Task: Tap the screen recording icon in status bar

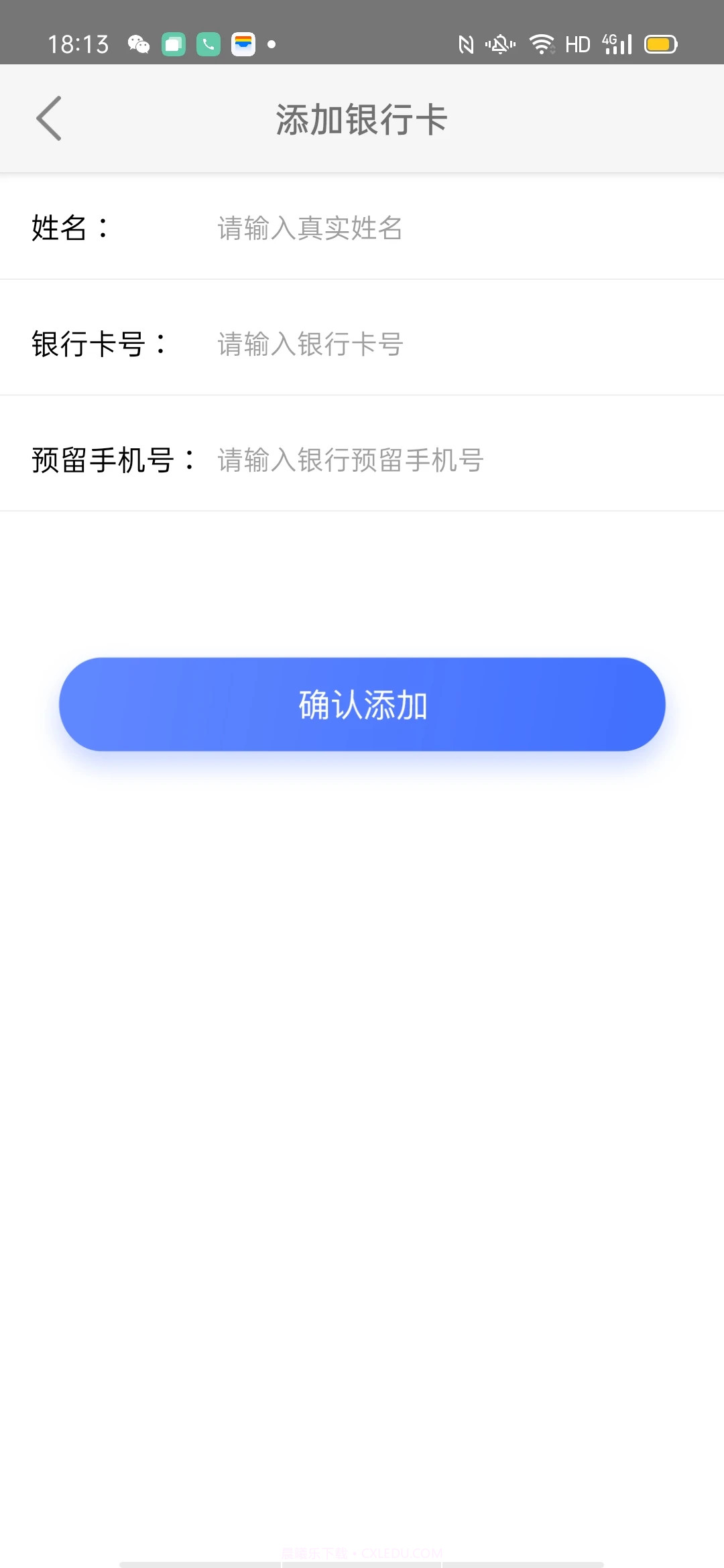Action: coord(174,44)
